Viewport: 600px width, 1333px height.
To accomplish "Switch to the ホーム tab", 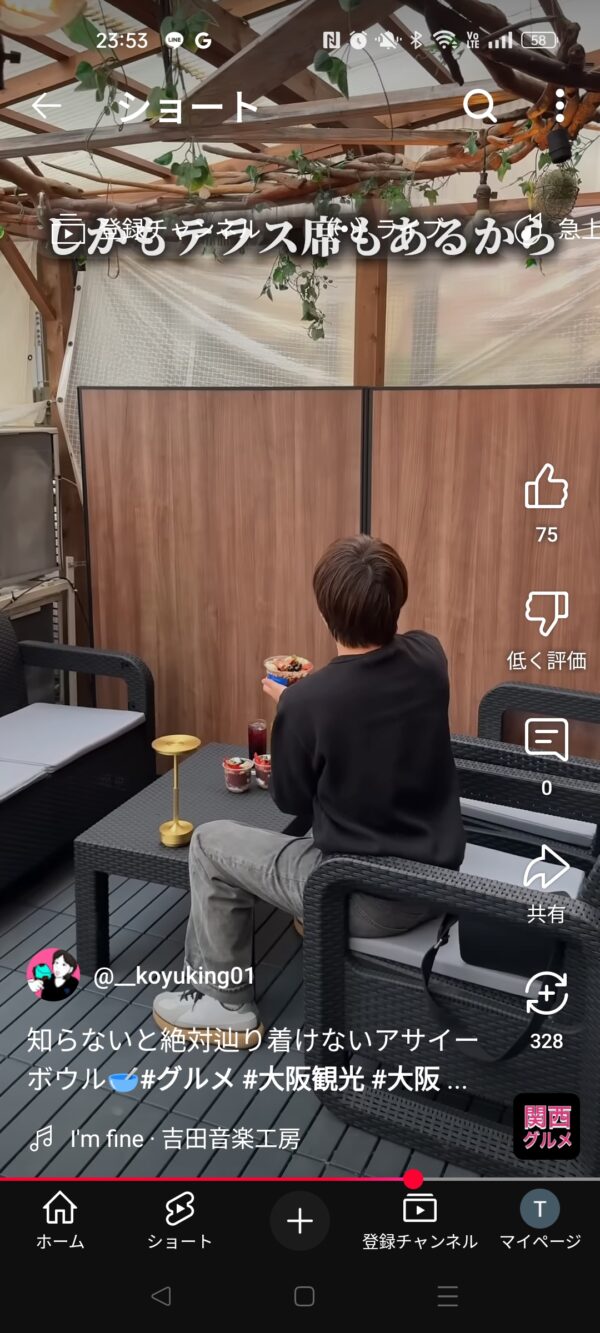I will pos(60,1220).
